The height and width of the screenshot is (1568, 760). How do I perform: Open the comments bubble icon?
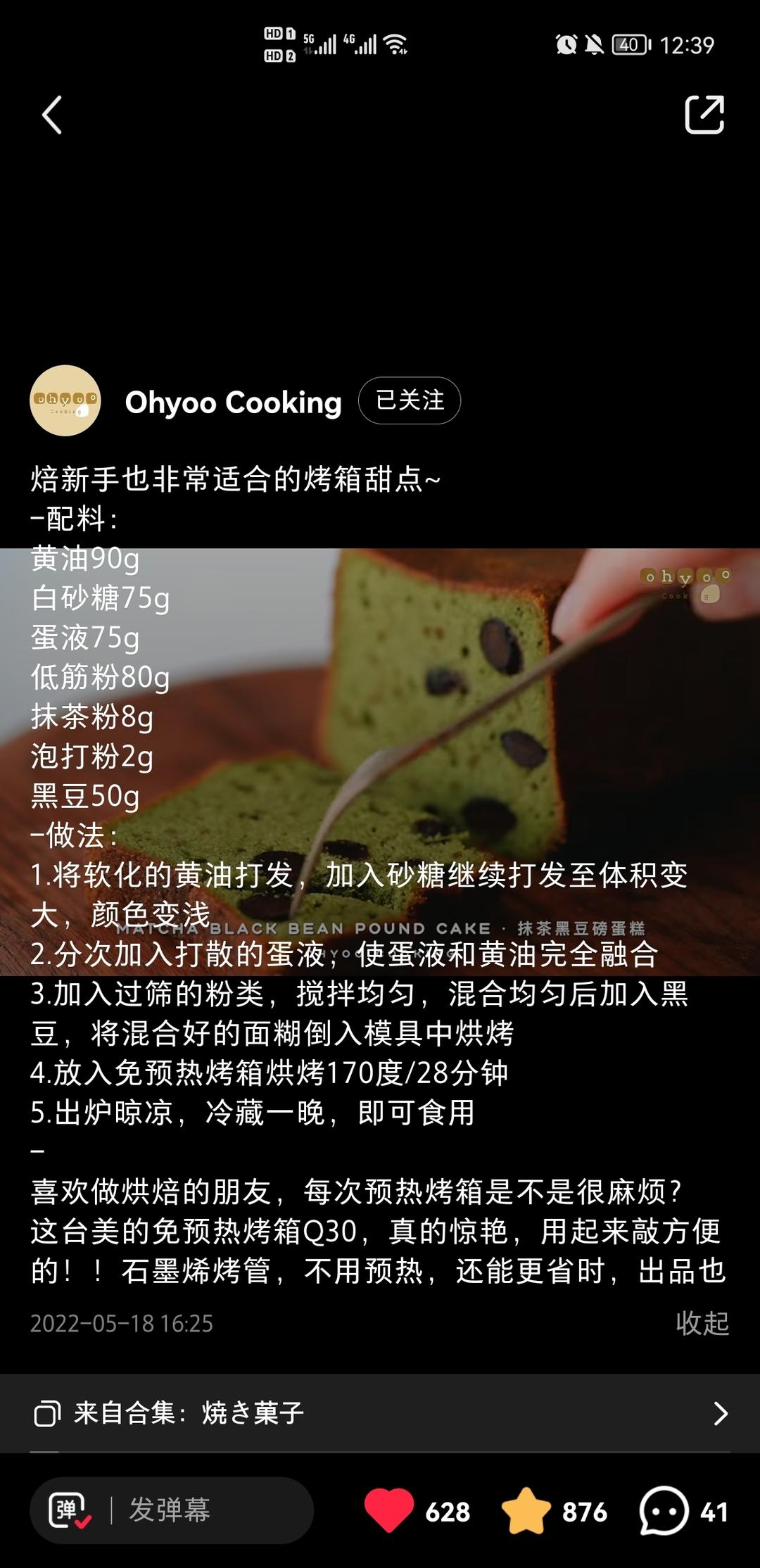663,1510
